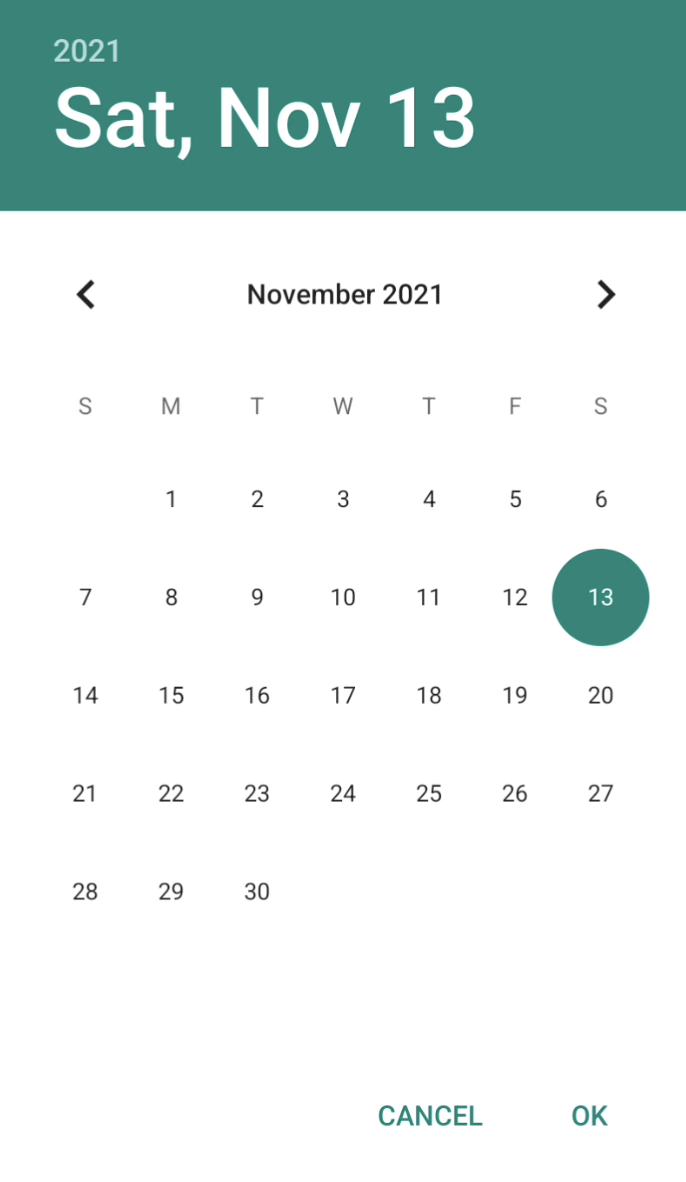Pick November 15
This screenshot has height=1182, width=686.
click(x=171, y=695)
